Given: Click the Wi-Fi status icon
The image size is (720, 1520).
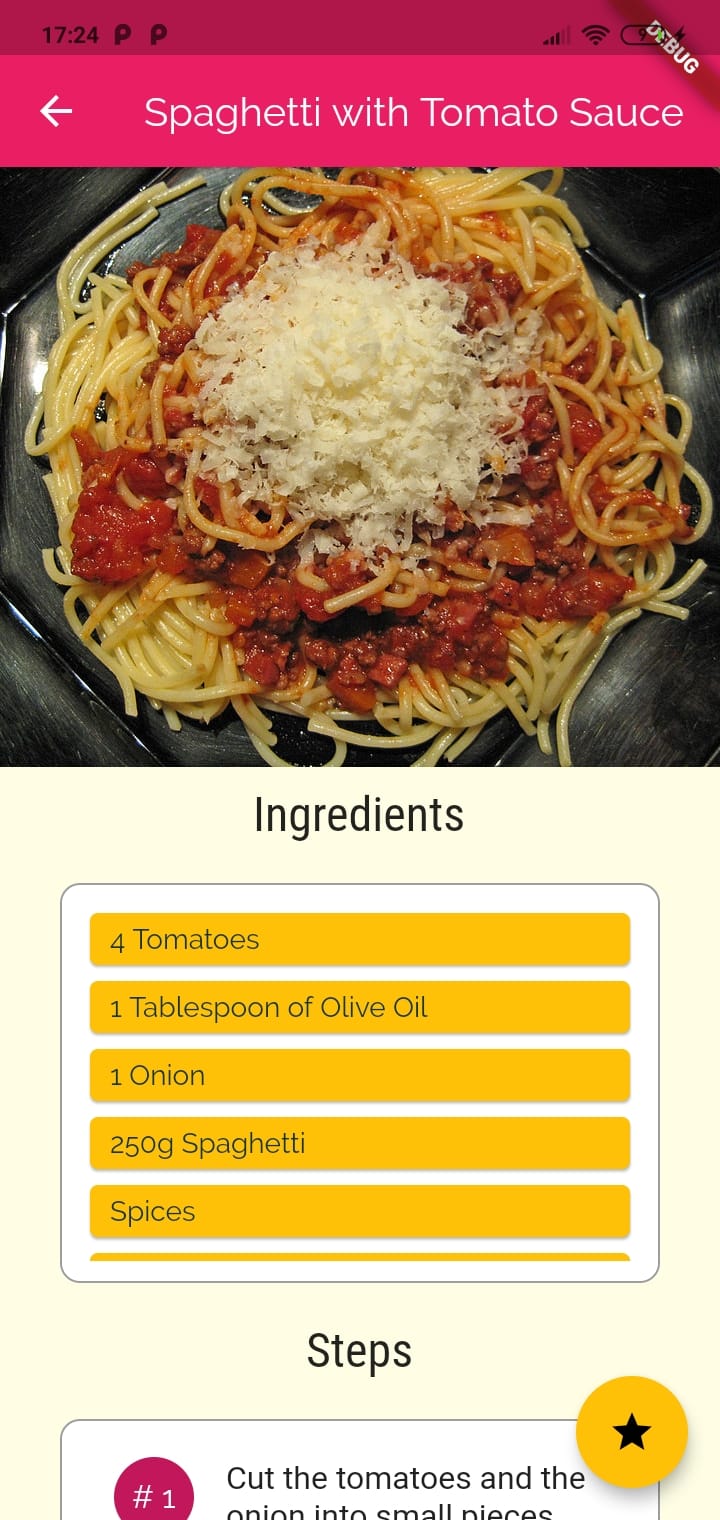Looking at the screenshot, I should pyautogui.click(x=595, y=35).
